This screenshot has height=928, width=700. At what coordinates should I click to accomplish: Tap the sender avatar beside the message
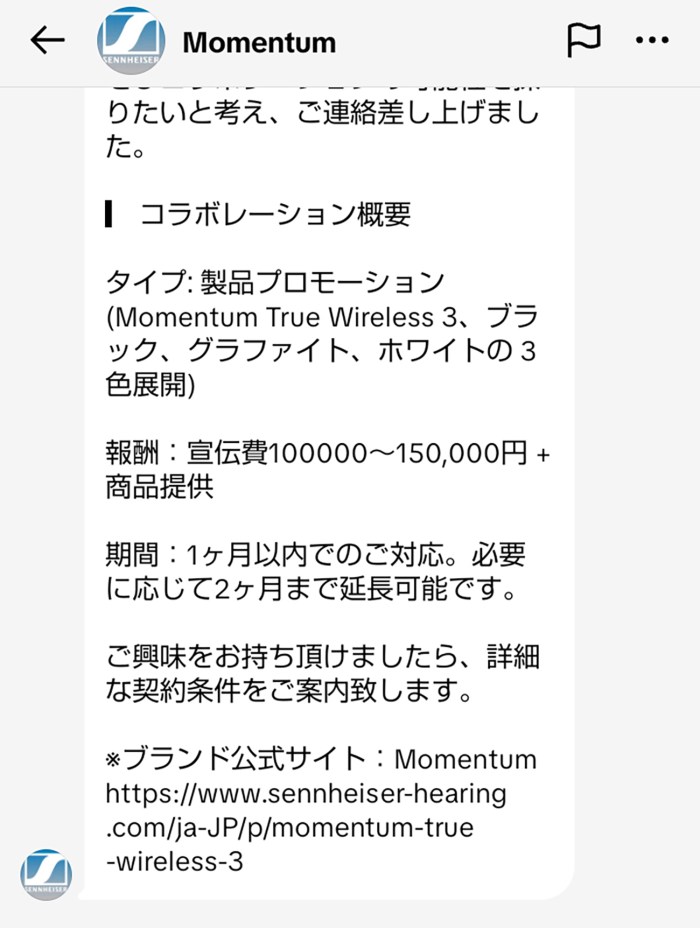(x=46, y=873)
